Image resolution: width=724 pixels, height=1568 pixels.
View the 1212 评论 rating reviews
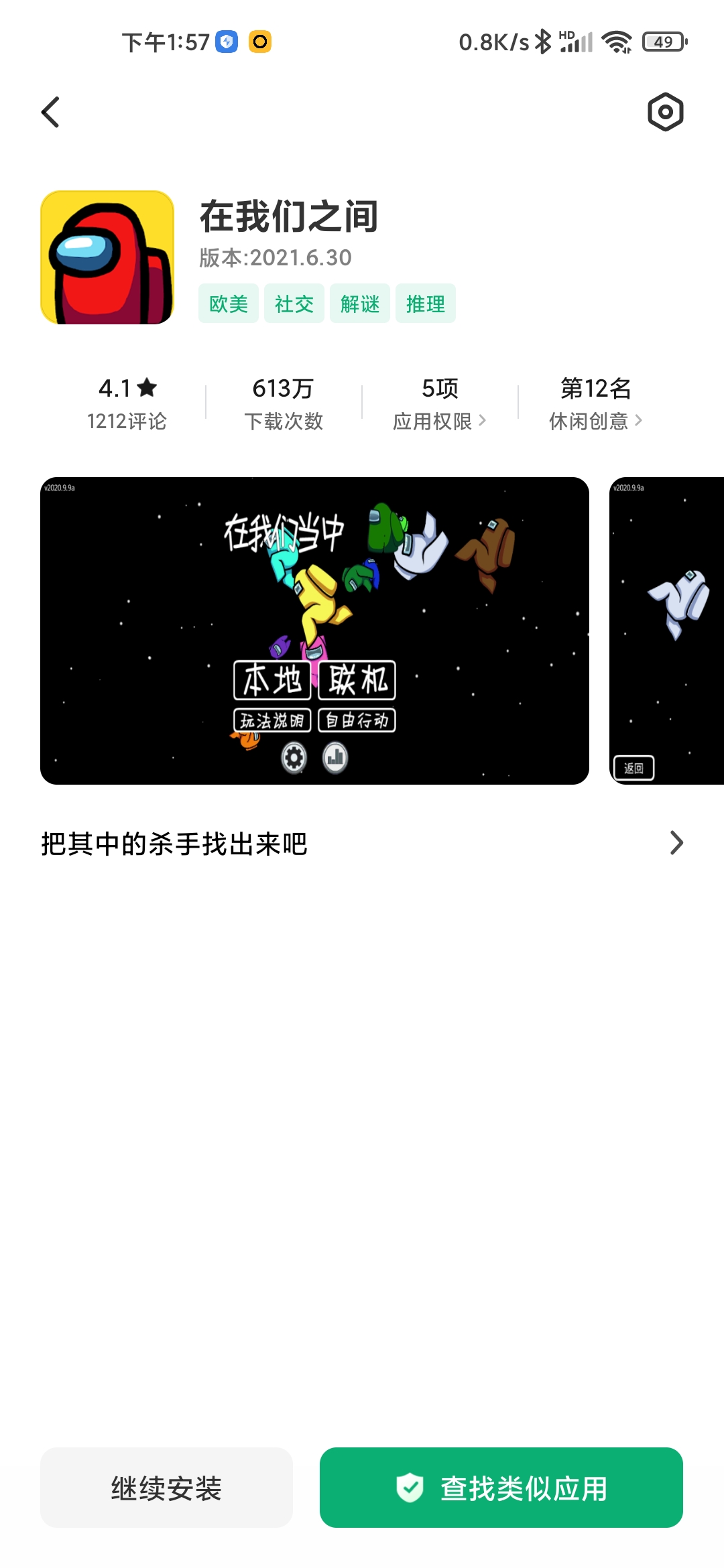[127, 403]
